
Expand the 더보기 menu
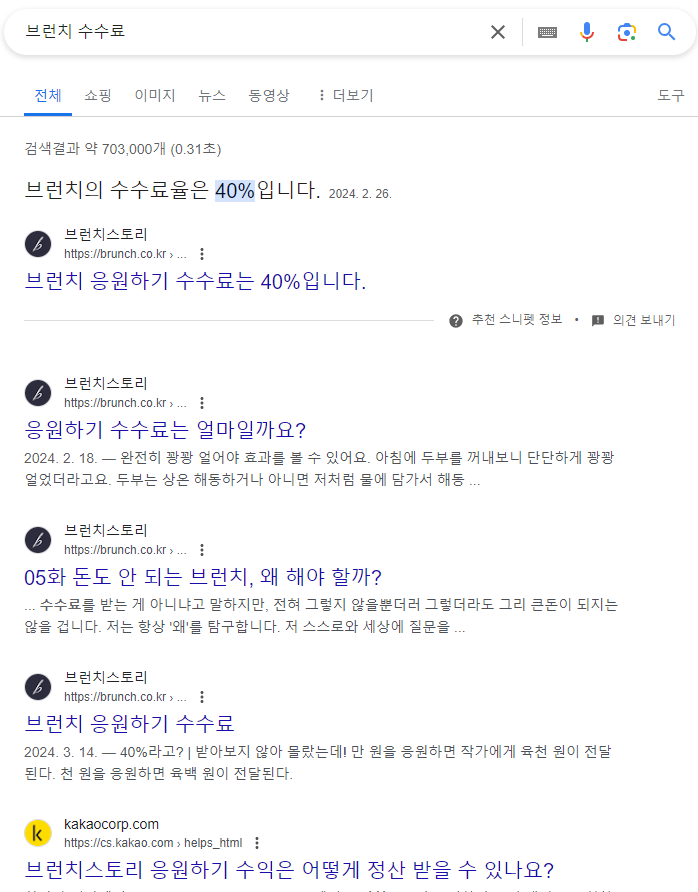pyautogui.click(x=345, y=96)
